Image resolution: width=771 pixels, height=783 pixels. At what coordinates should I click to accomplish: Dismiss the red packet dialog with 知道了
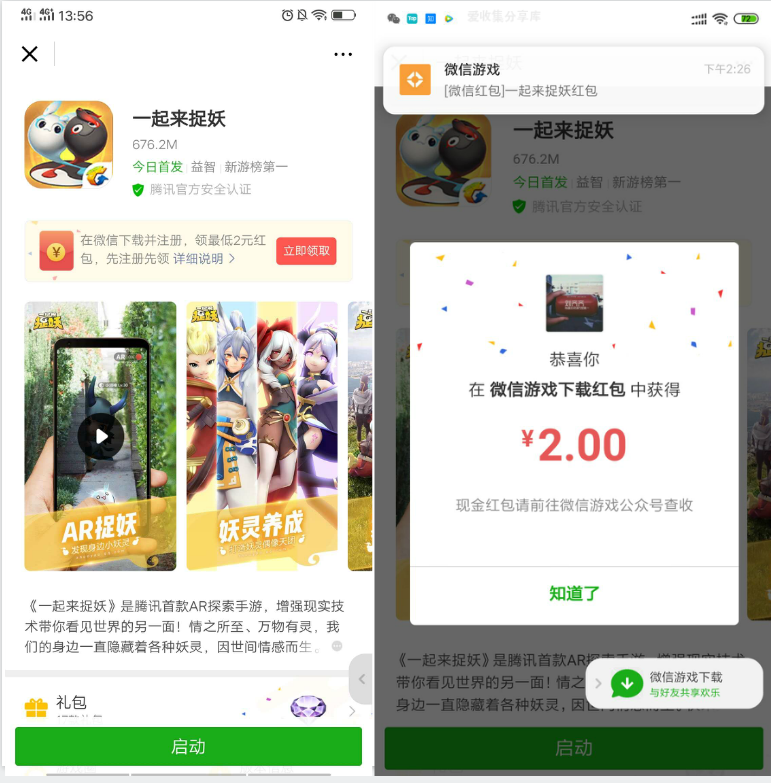click(x=574, y=593)
